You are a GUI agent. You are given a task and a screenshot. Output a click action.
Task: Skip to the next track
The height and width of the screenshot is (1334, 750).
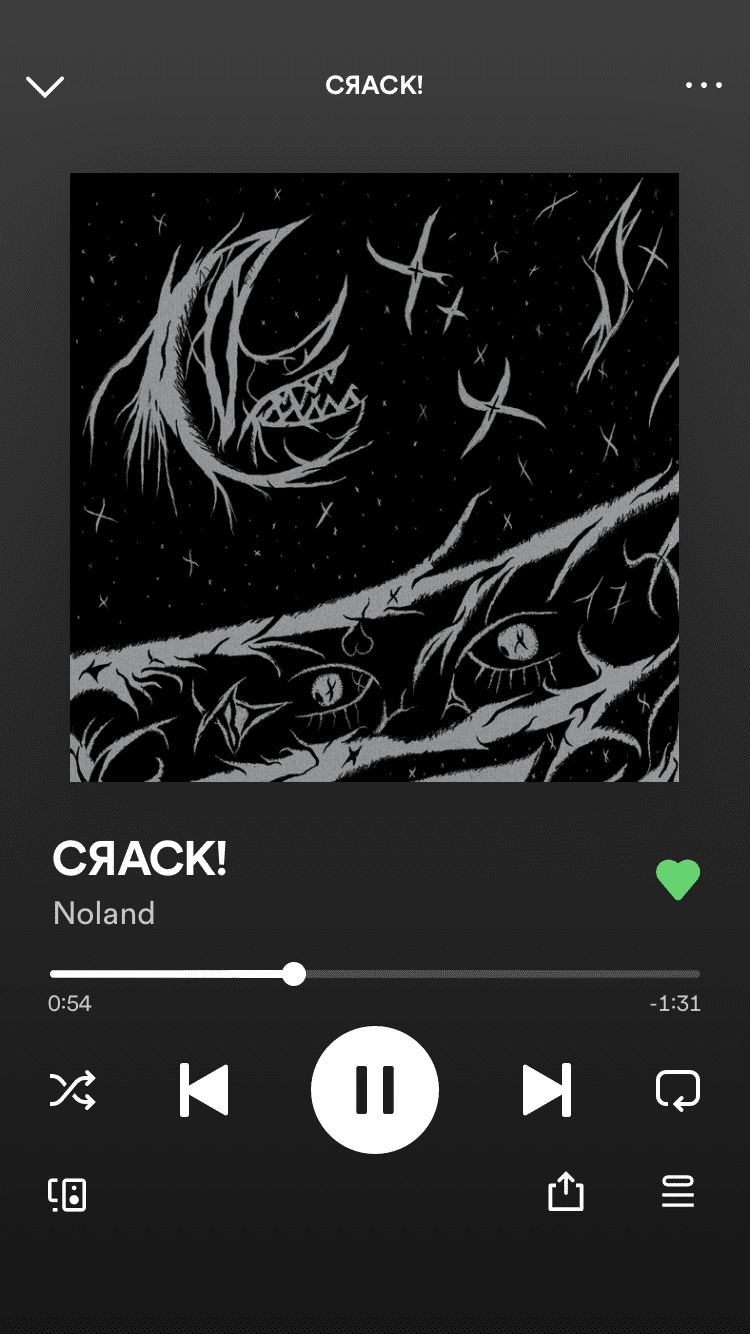coord(547,1090)
